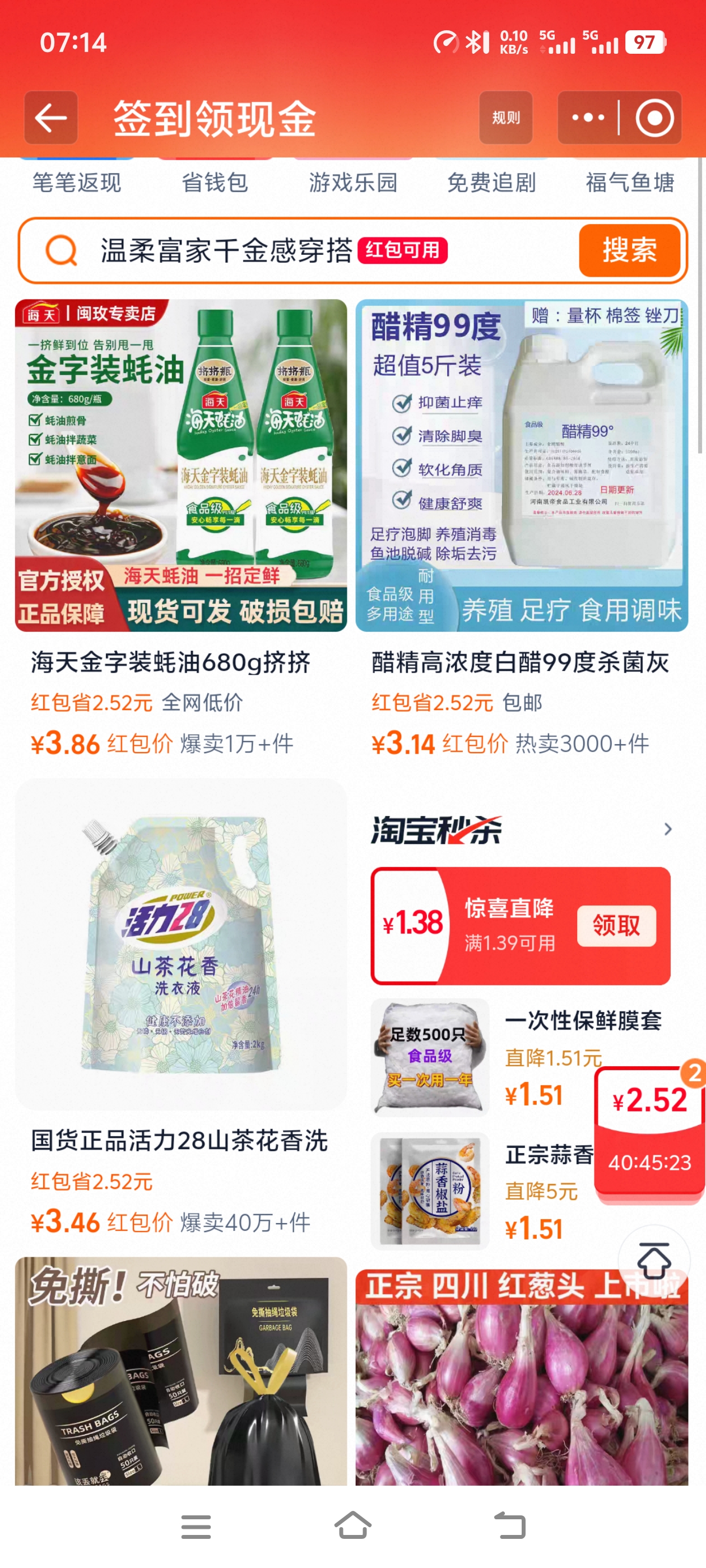Close the mini program via circle icon
706x1568 pixels.
(654, 118)
